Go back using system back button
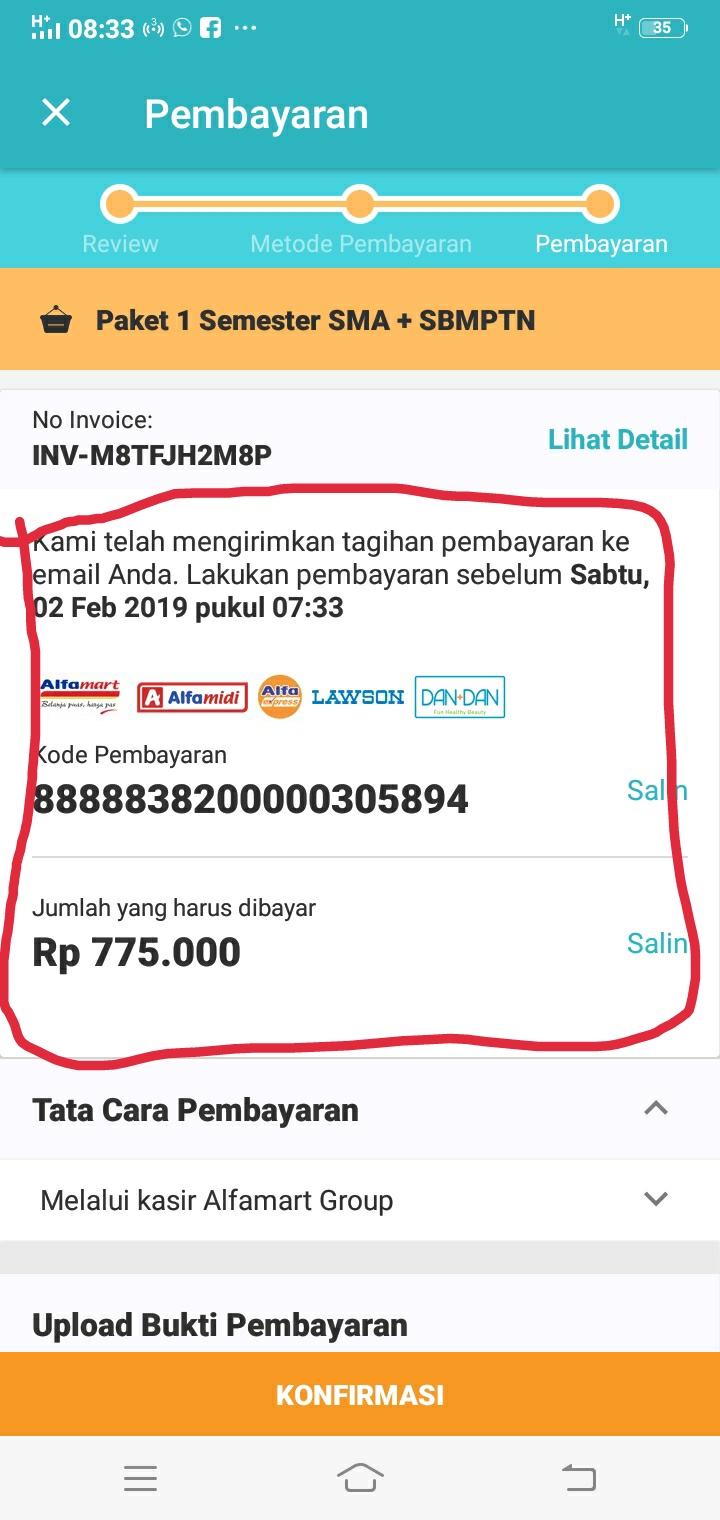720x1520 pixels. tap(578, 1477)
